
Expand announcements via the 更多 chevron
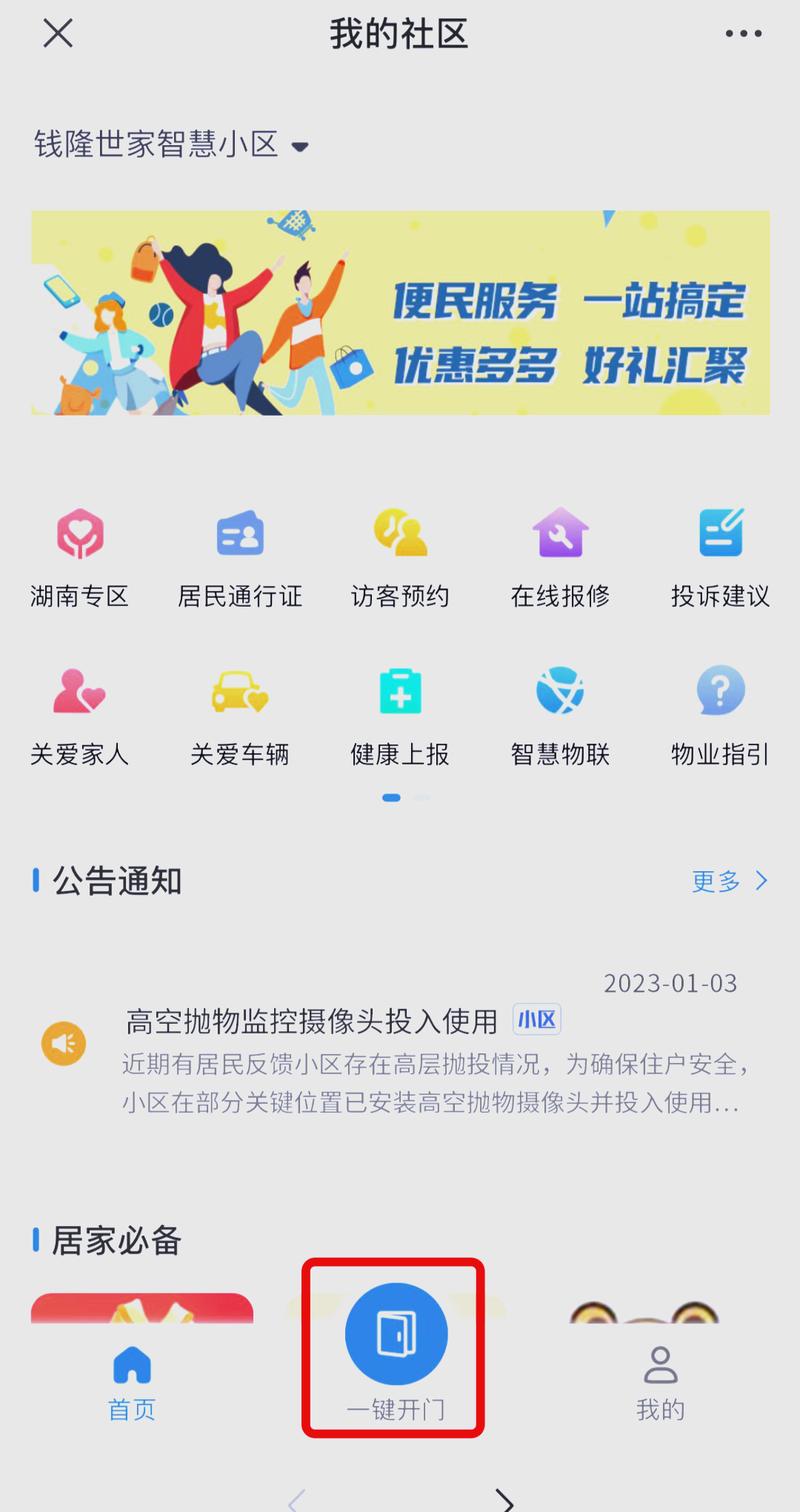point(725,881)
